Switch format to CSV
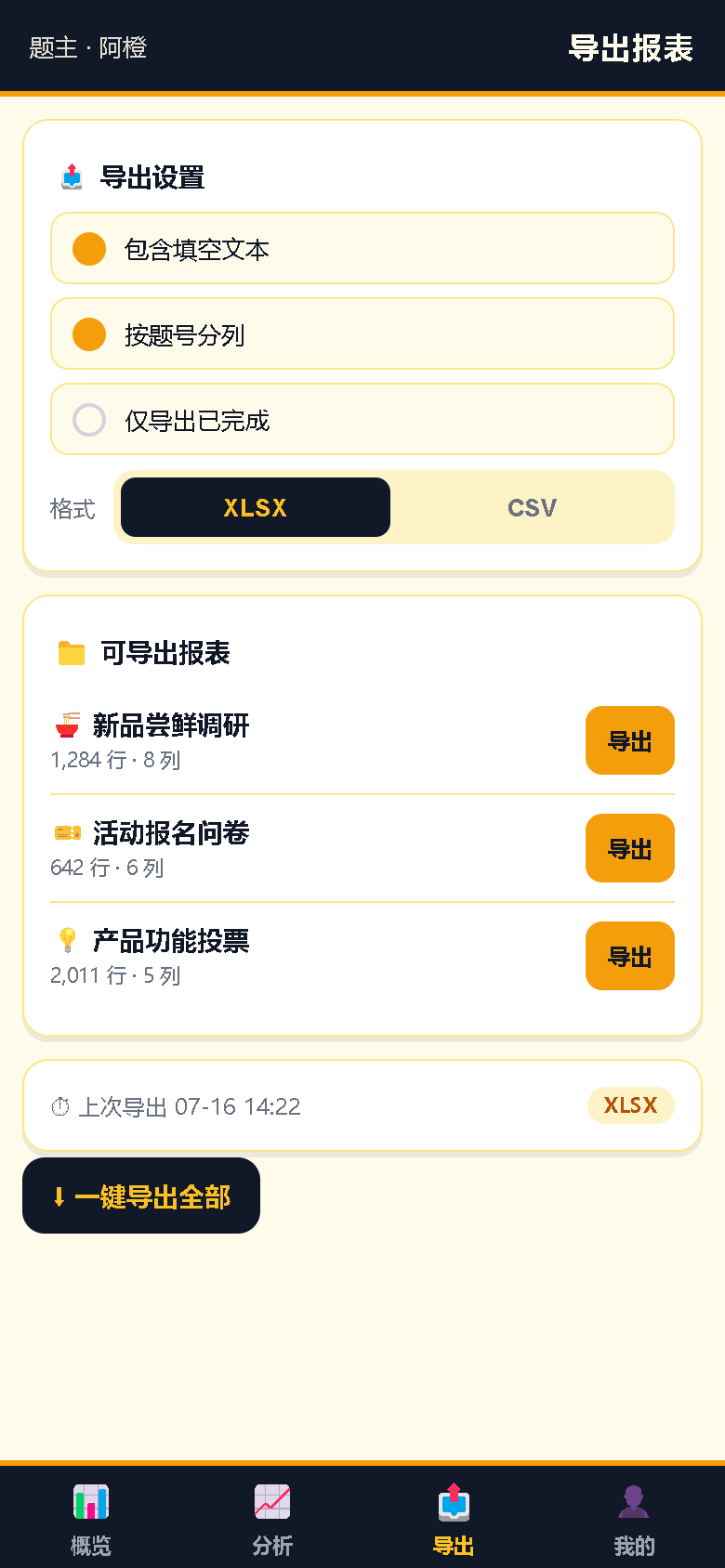Viewport: 725px width, 1568px height. tap(532, 507)
